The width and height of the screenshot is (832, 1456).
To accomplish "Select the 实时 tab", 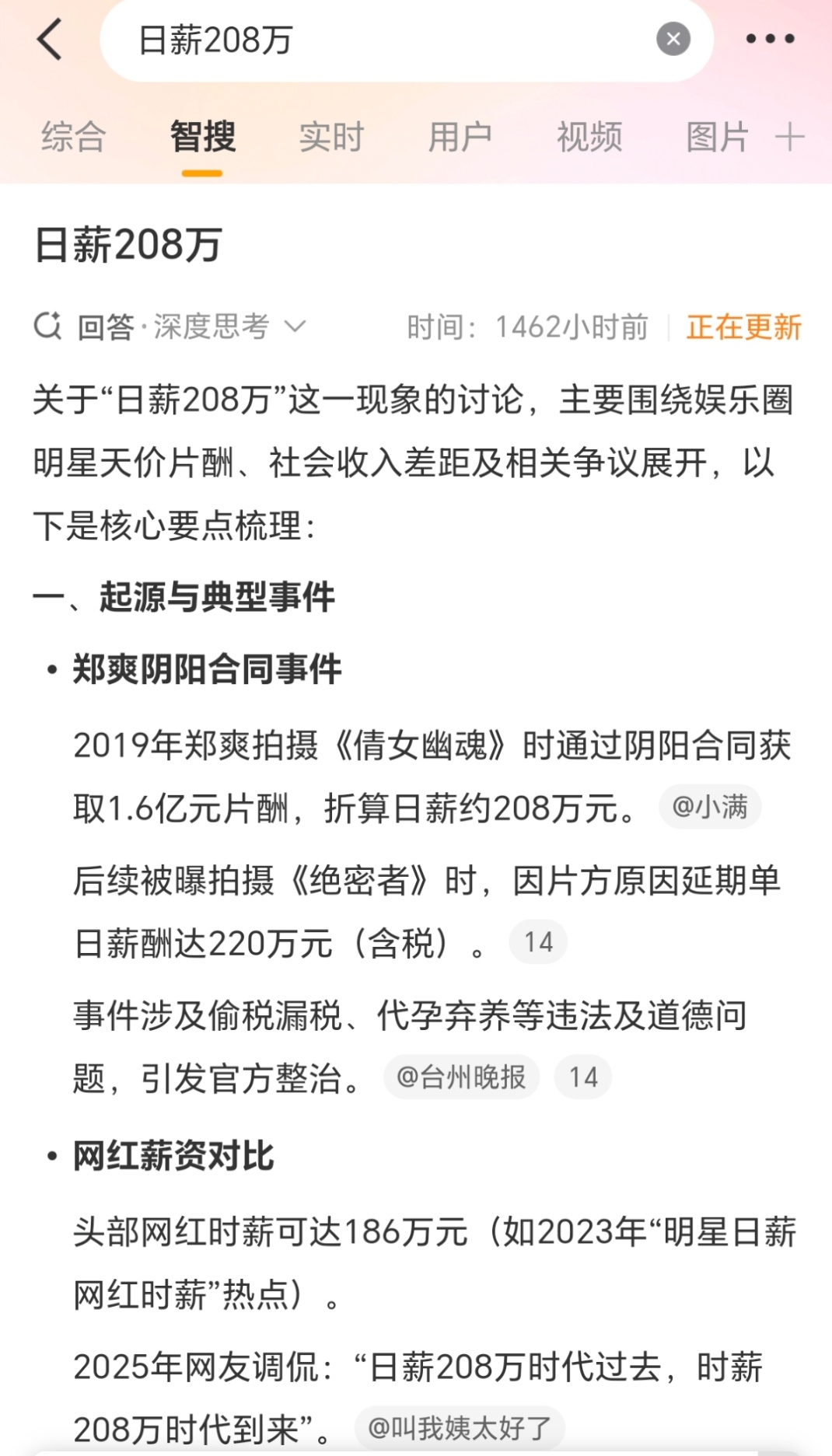I will click(x=330, y=135).
